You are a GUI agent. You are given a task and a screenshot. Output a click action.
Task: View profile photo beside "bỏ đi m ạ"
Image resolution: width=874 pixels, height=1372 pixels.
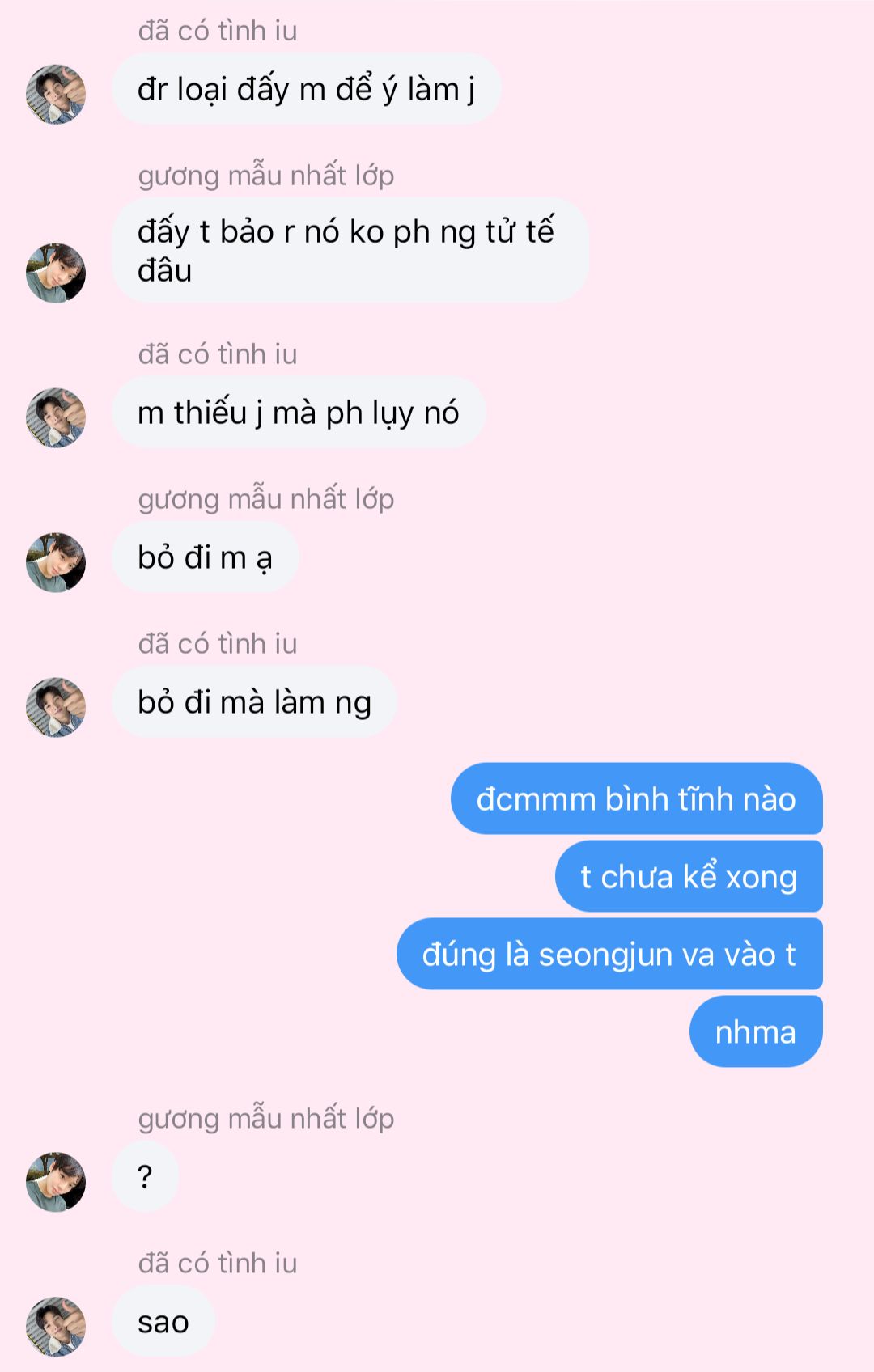coord(56,562)
